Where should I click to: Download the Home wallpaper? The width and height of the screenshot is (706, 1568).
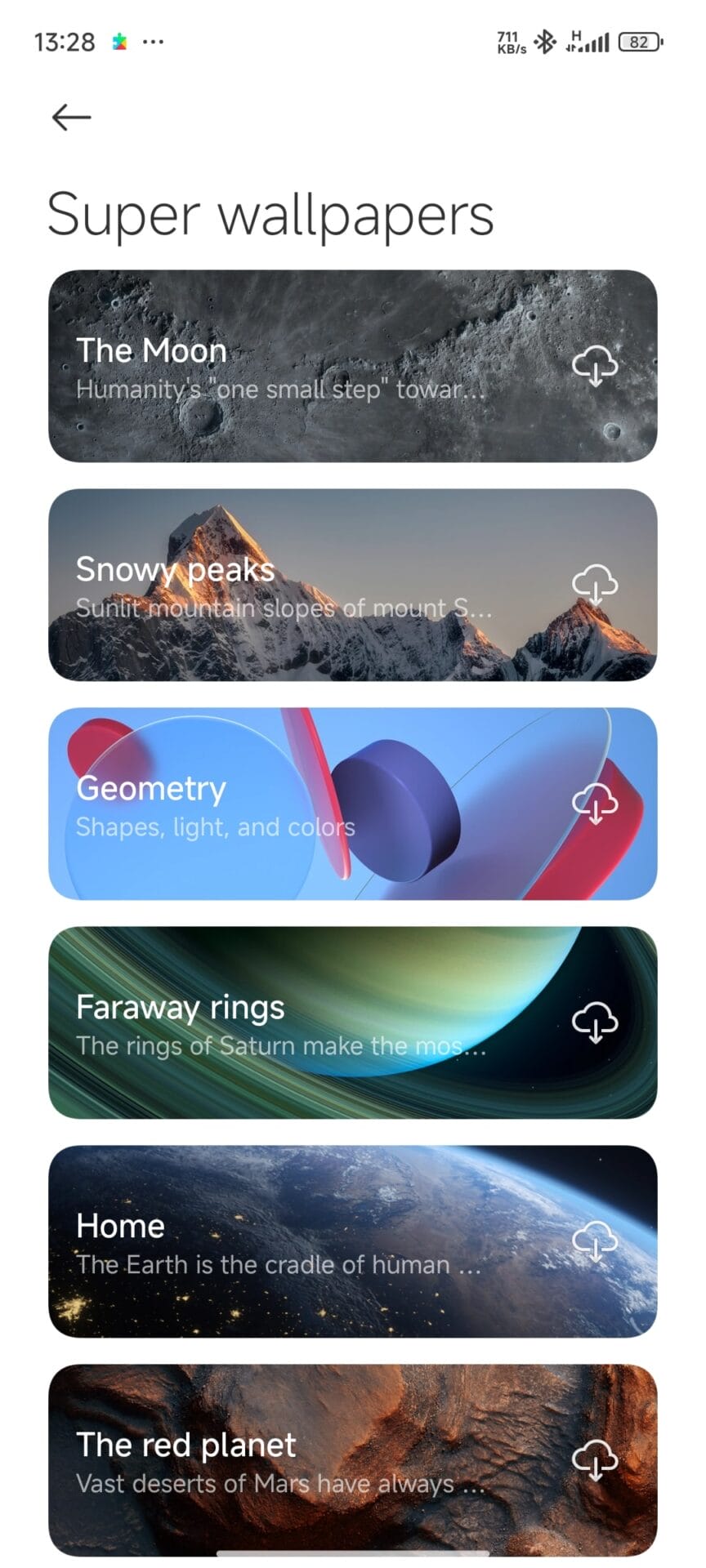(x=595, y=1241)
